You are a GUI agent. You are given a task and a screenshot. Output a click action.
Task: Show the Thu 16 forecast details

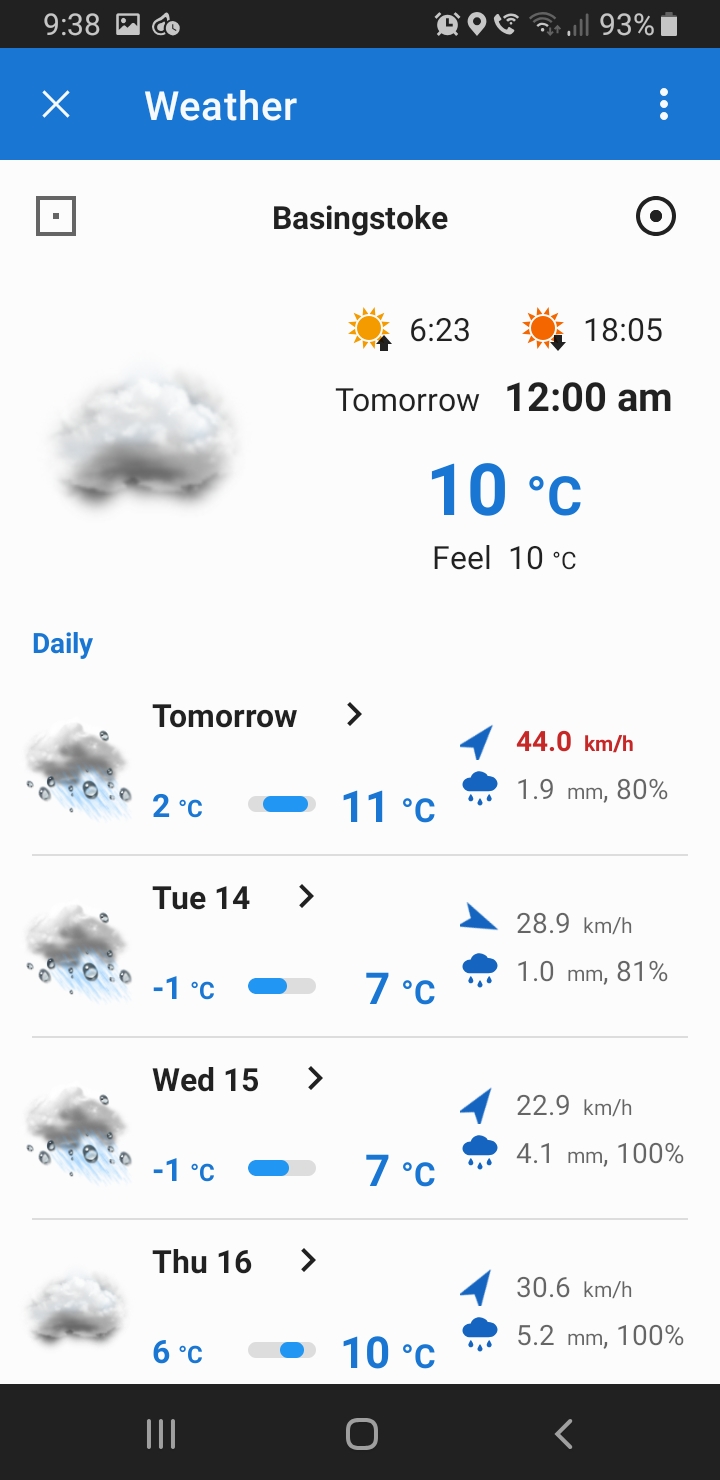pyautogui.click(x=308, y=1261)
